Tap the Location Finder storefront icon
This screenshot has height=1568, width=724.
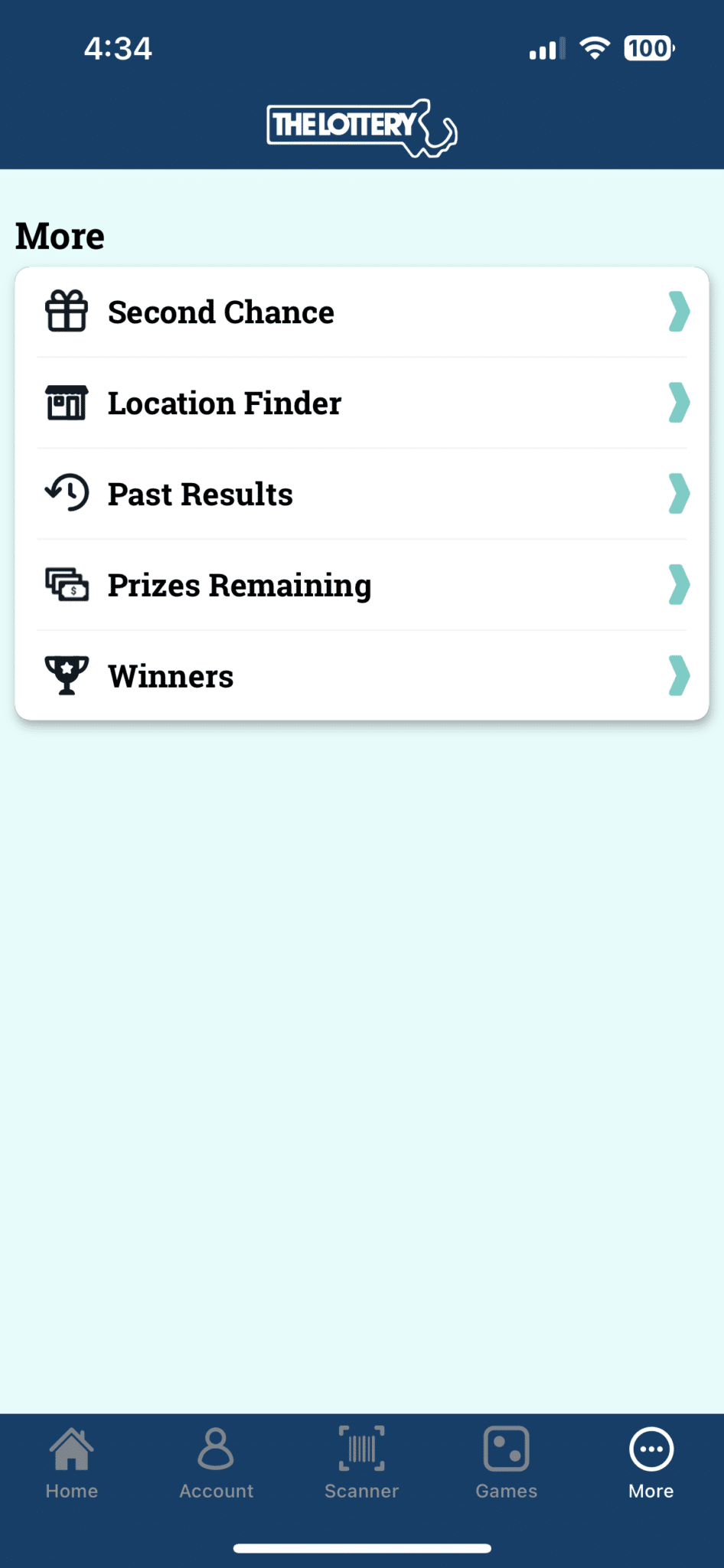pyautogui.click(x=67, y=402)
